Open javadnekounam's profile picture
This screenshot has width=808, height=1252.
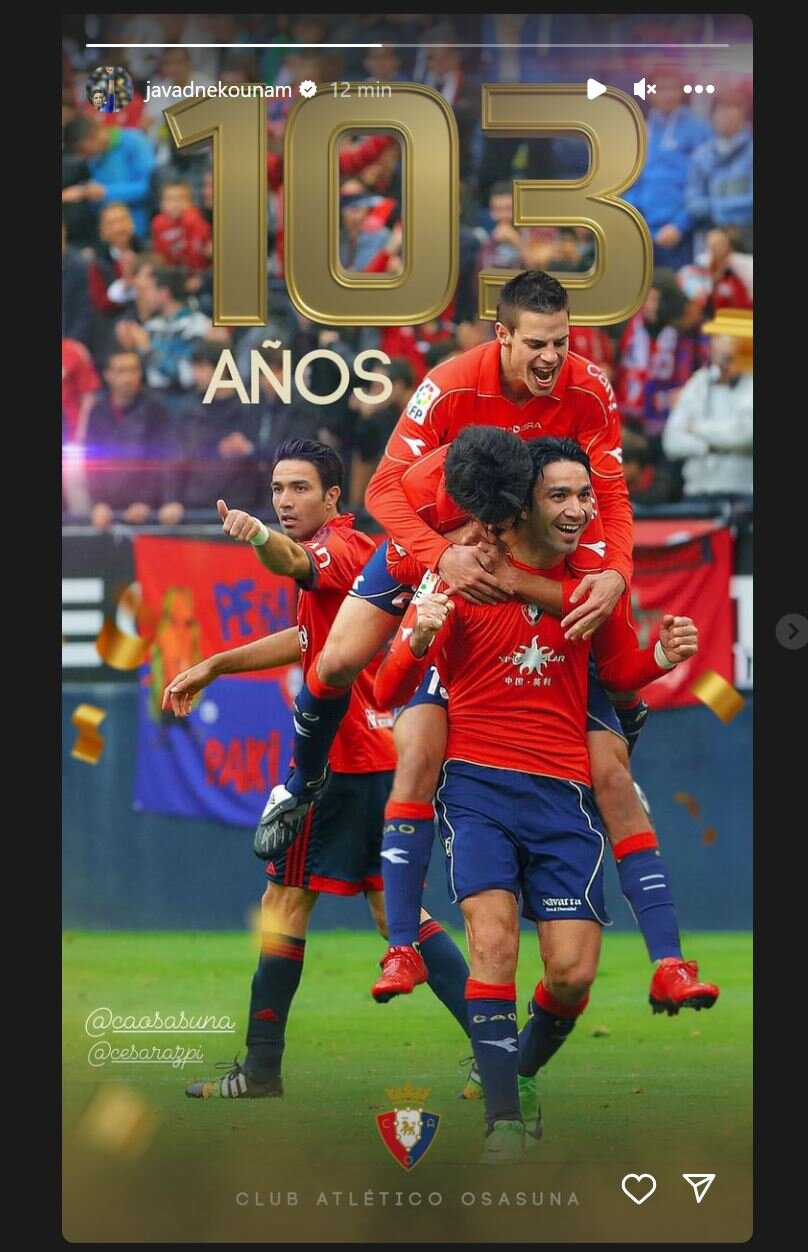[109, 89]
